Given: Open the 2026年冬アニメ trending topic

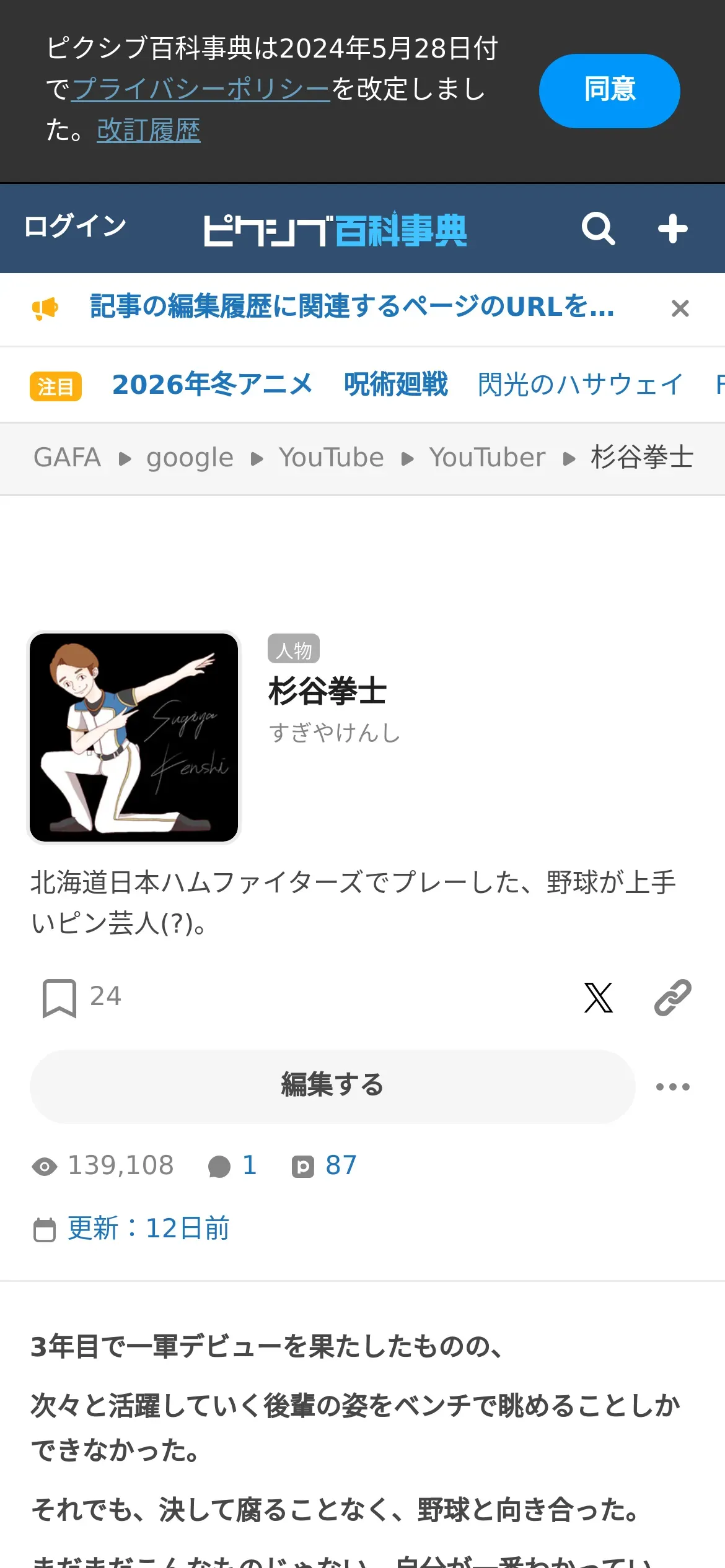Looking at the screenshot, I should pyautogui.click(x=212, y=385).
